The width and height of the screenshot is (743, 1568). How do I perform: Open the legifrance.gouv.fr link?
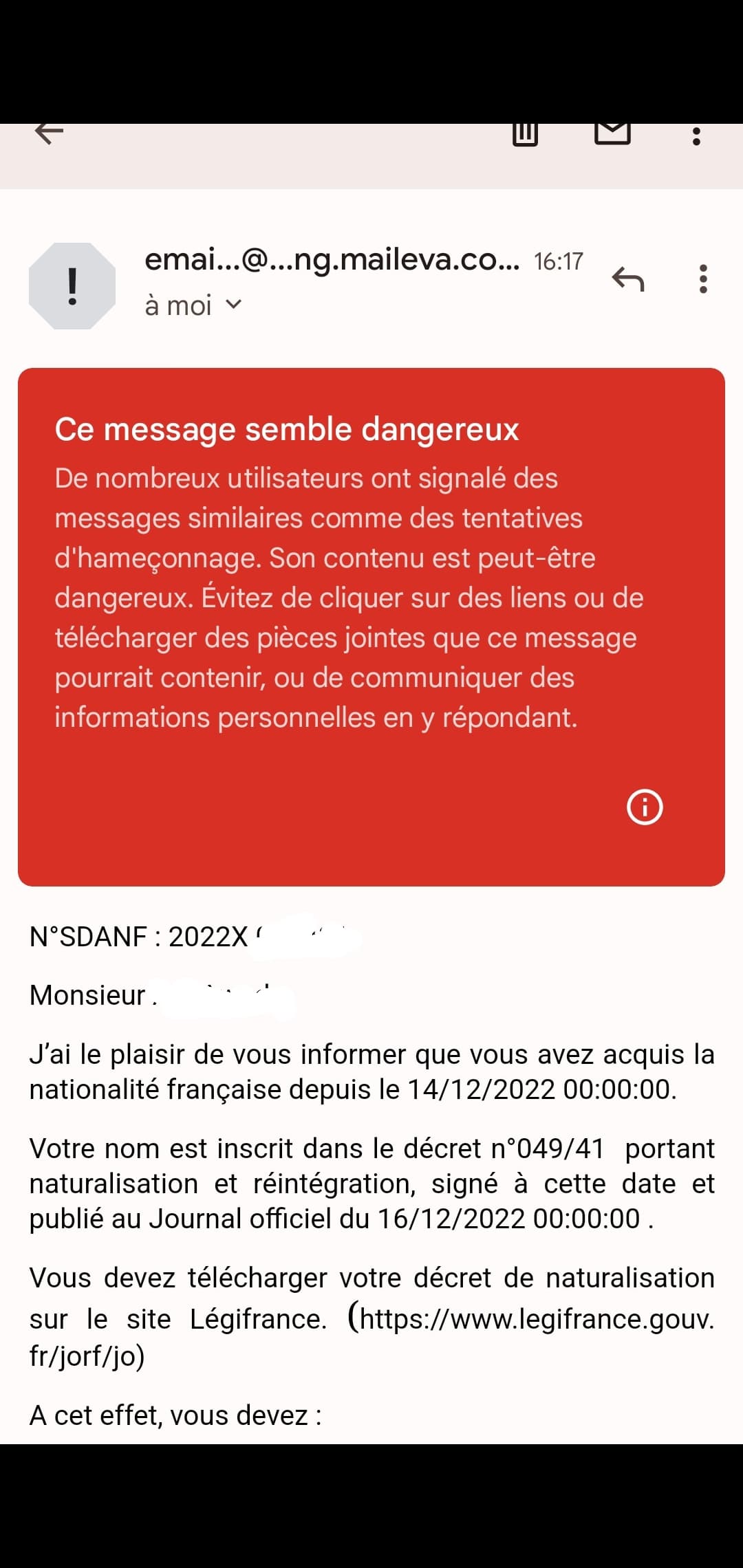(x=371, y=1336)
